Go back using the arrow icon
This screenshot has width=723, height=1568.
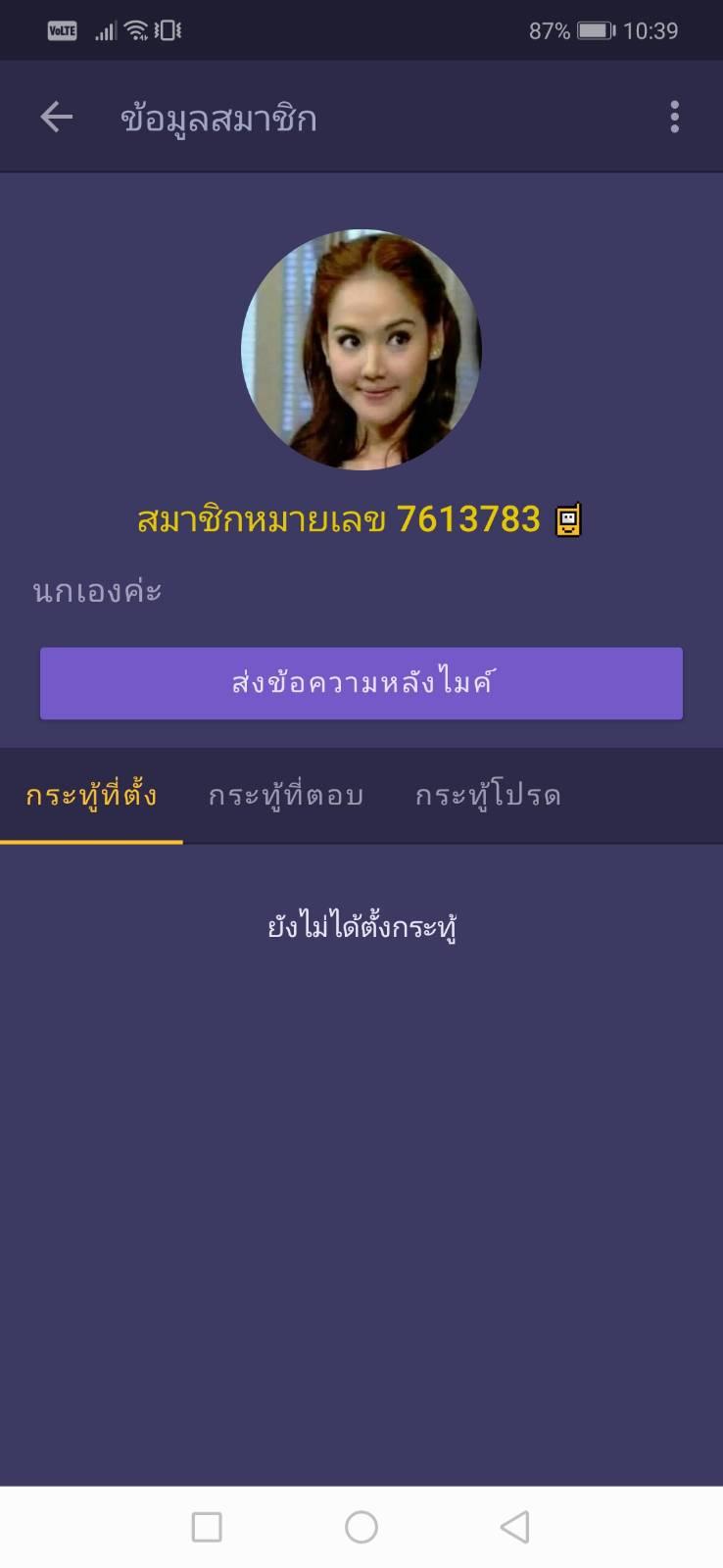tap(57, 118)
